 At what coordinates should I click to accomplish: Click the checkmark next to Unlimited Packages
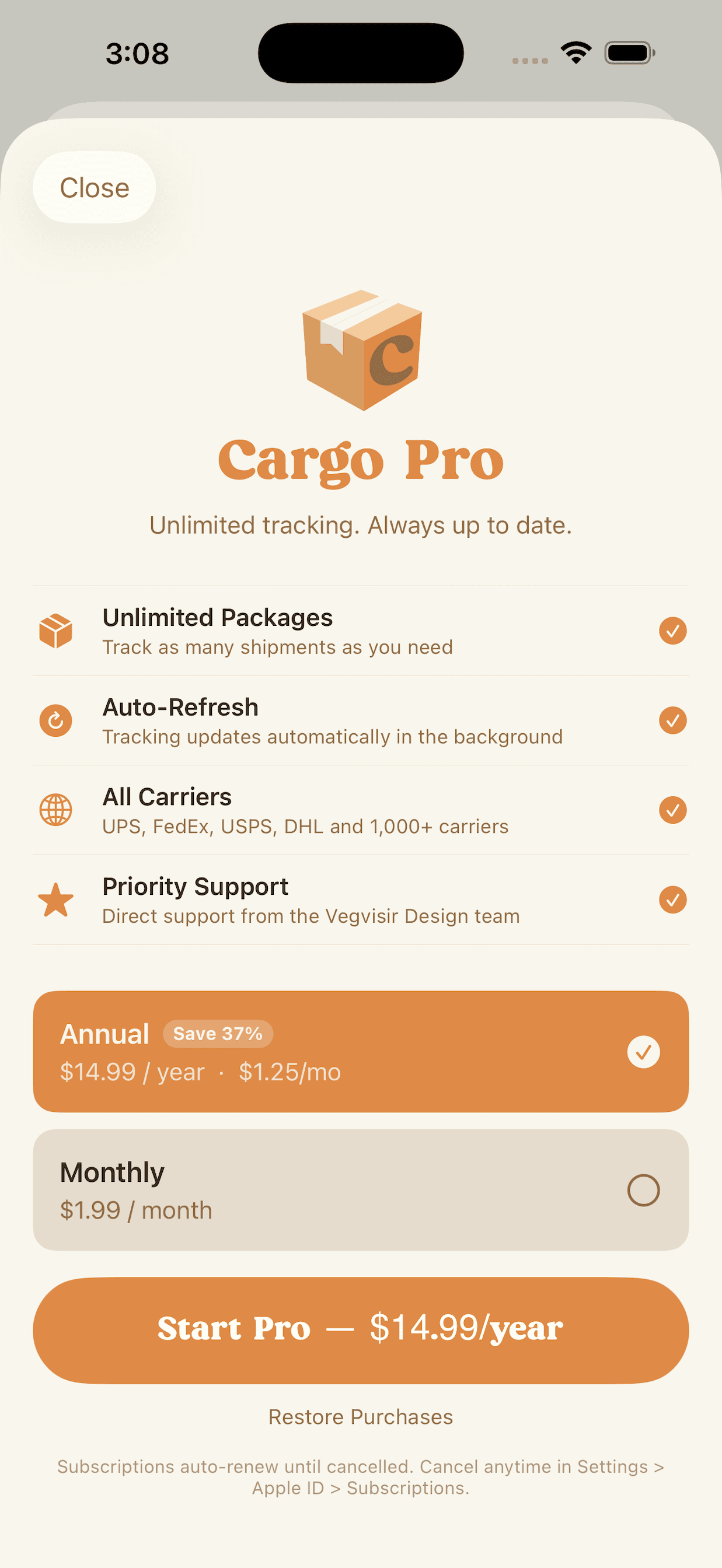(x=672, y=631)
